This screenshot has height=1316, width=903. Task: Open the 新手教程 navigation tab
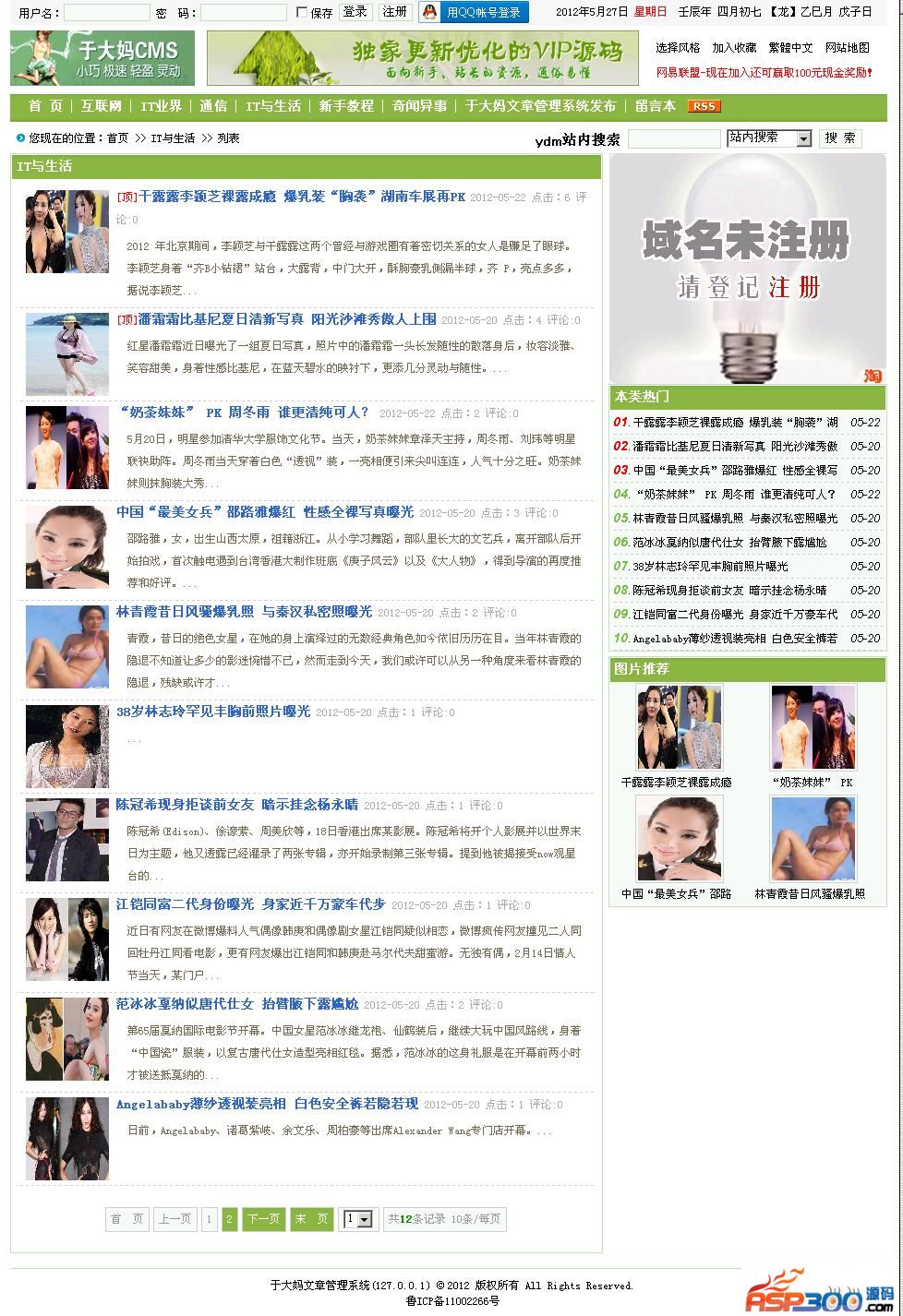[346, 106]
